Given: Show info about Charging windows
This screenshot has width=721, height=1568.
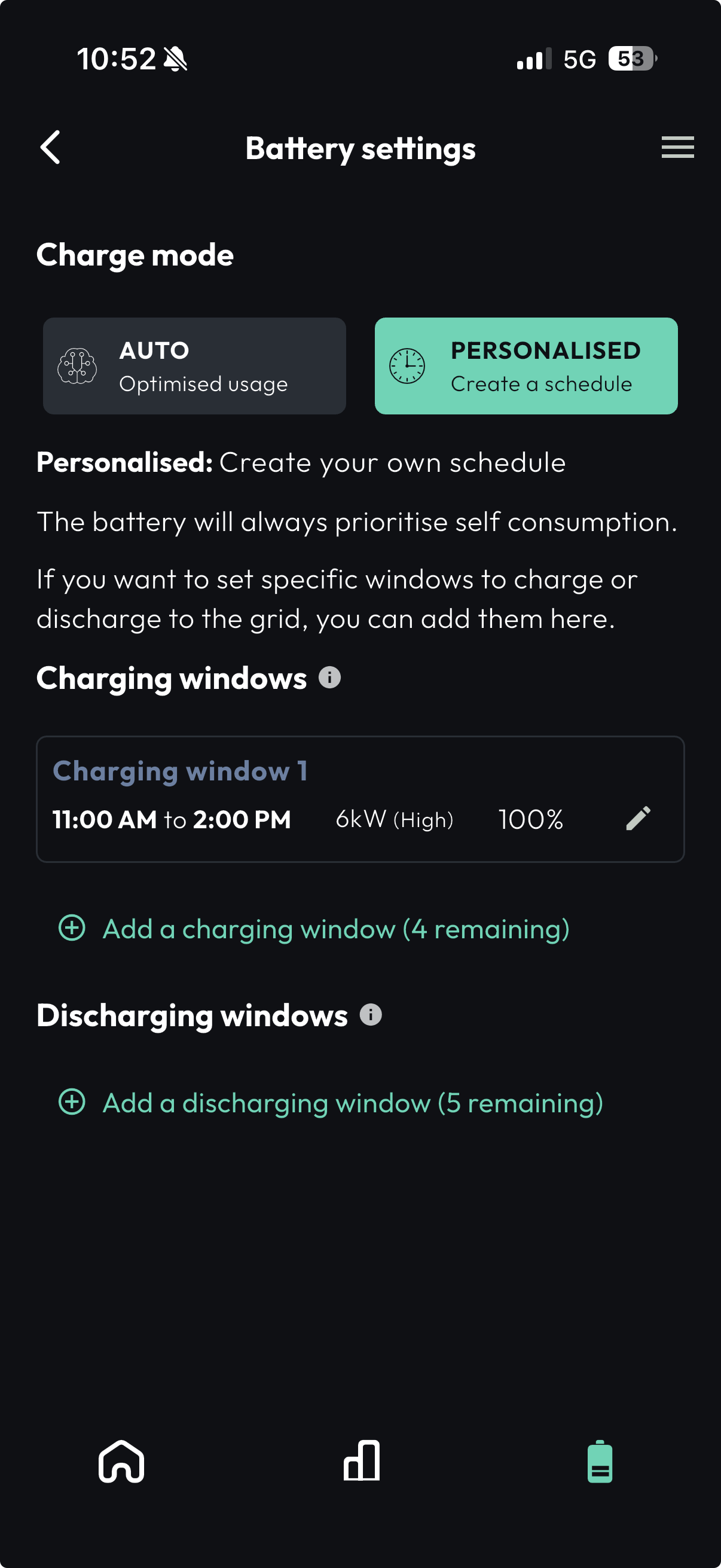Looking at the screenshot, I should pyautogui.click(x=330, y=678).
